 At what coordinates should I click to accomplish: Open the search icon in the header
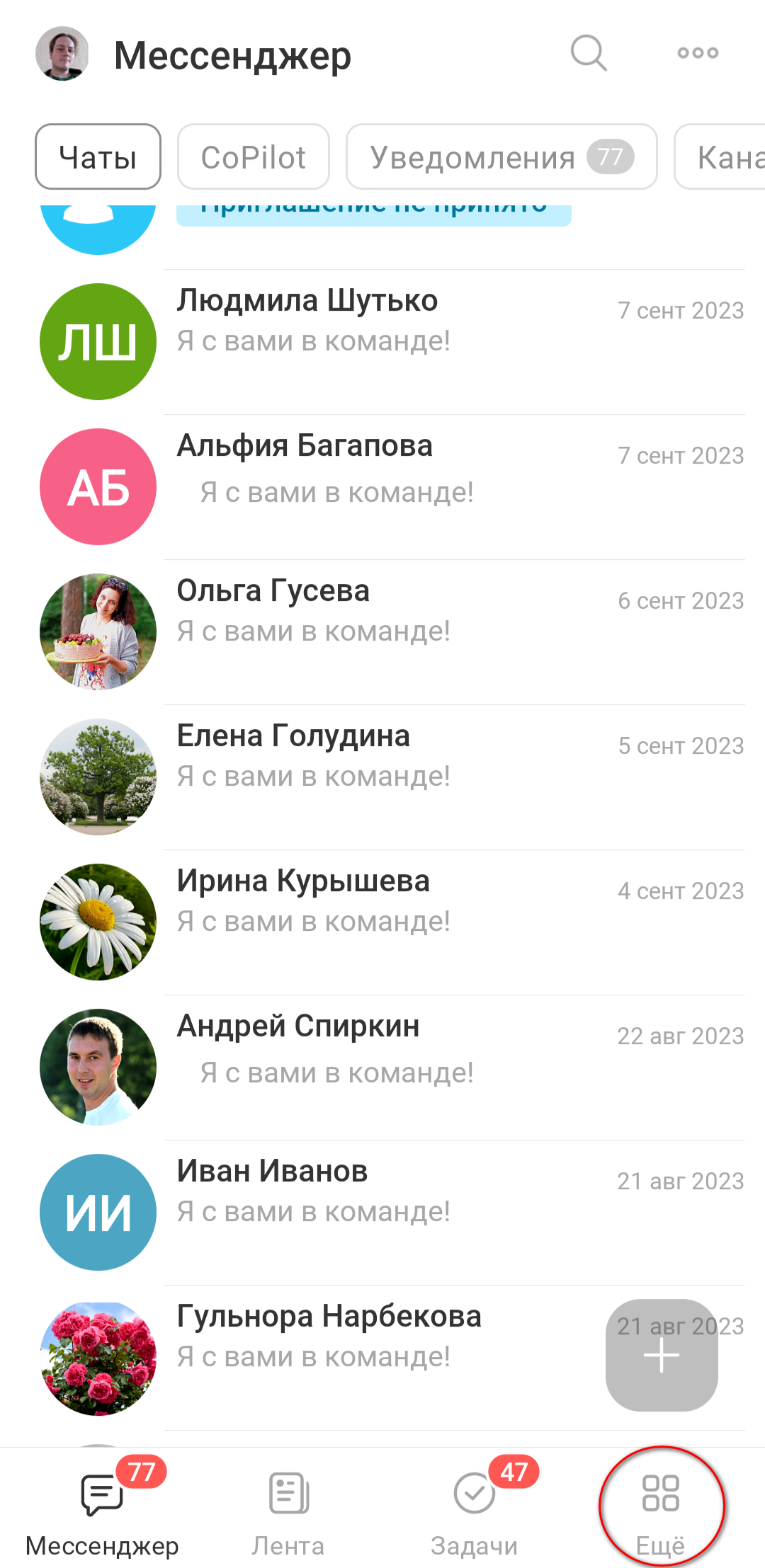coord(589,53)
